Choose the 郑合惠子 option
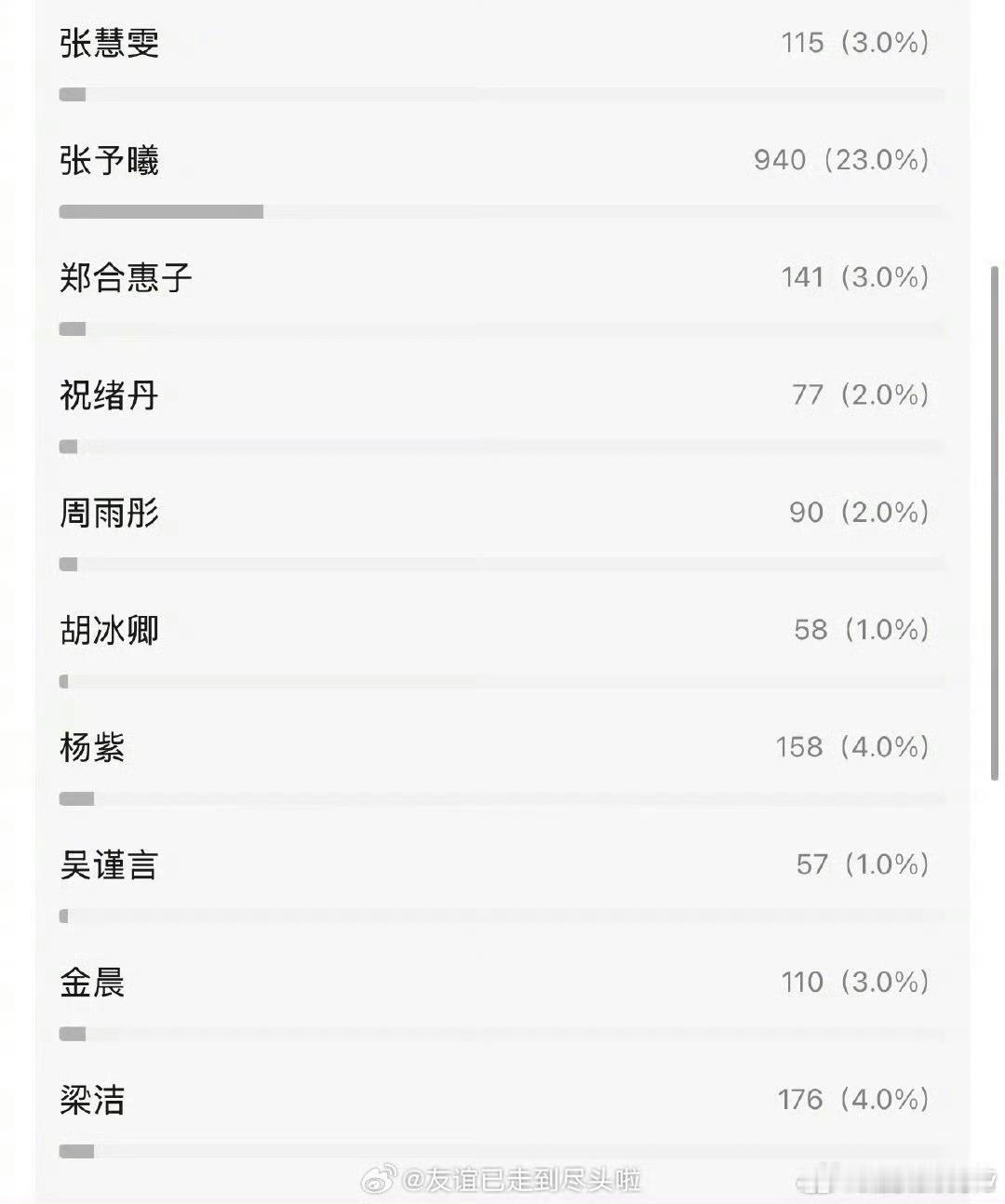Viewport: 1005px width, 1204px height. pos(122,277)
